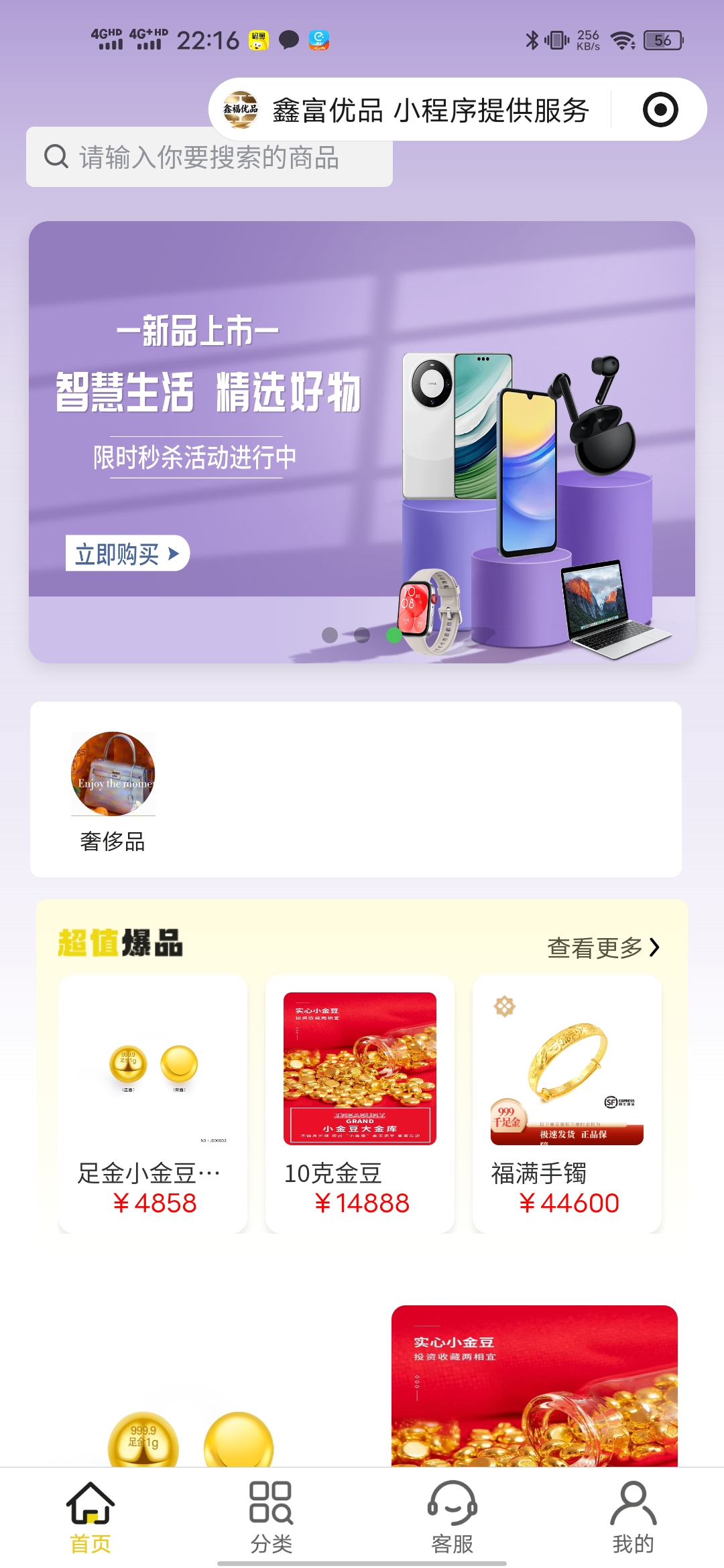Open the mini program record button at the top
Screen dimensions: 724x1568
tap(660, 110)
